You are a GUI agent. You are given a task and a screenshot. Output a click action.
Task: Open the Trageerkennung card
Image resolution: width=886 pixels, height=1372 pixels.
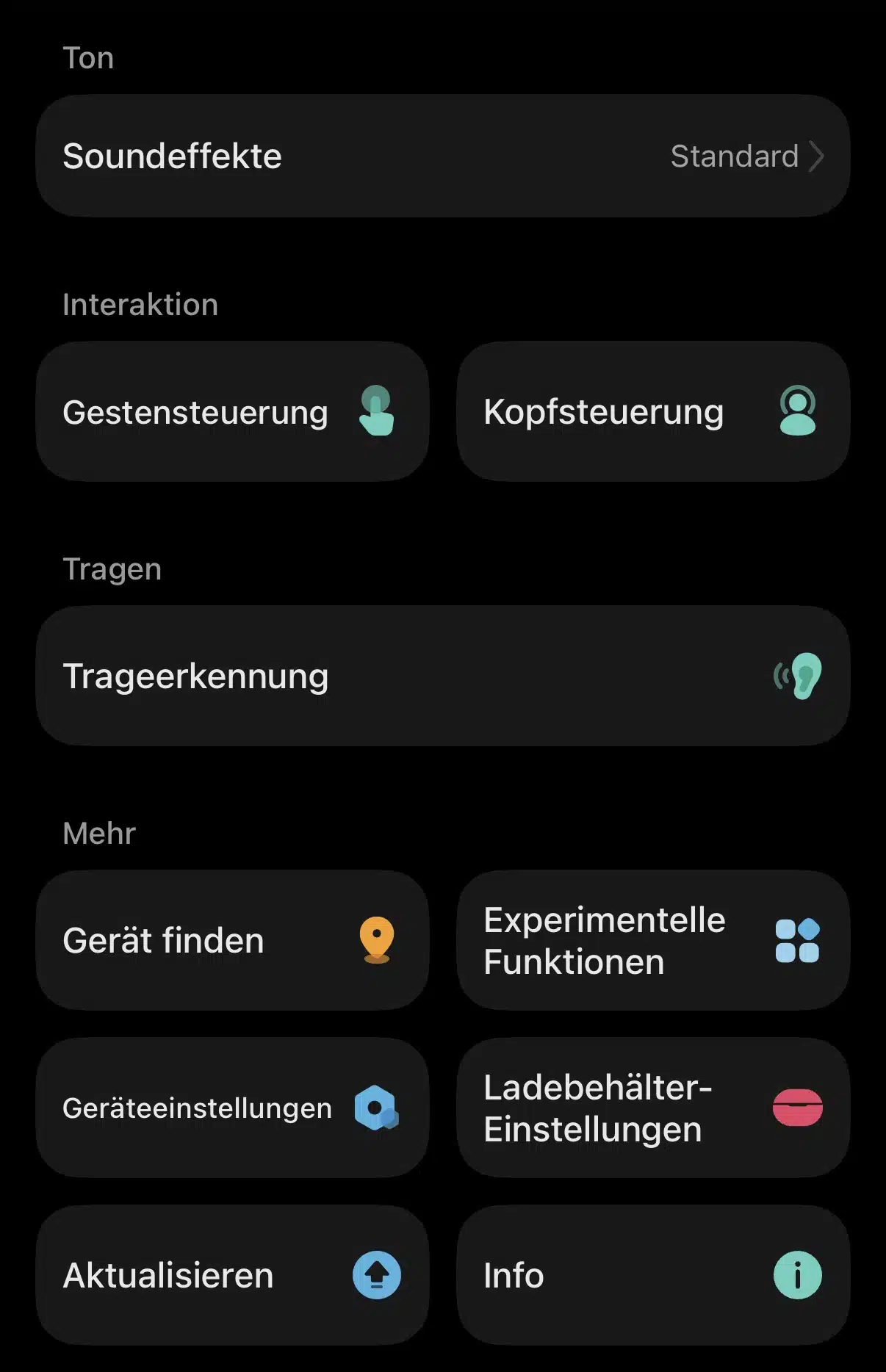click(x=442, y=676)
